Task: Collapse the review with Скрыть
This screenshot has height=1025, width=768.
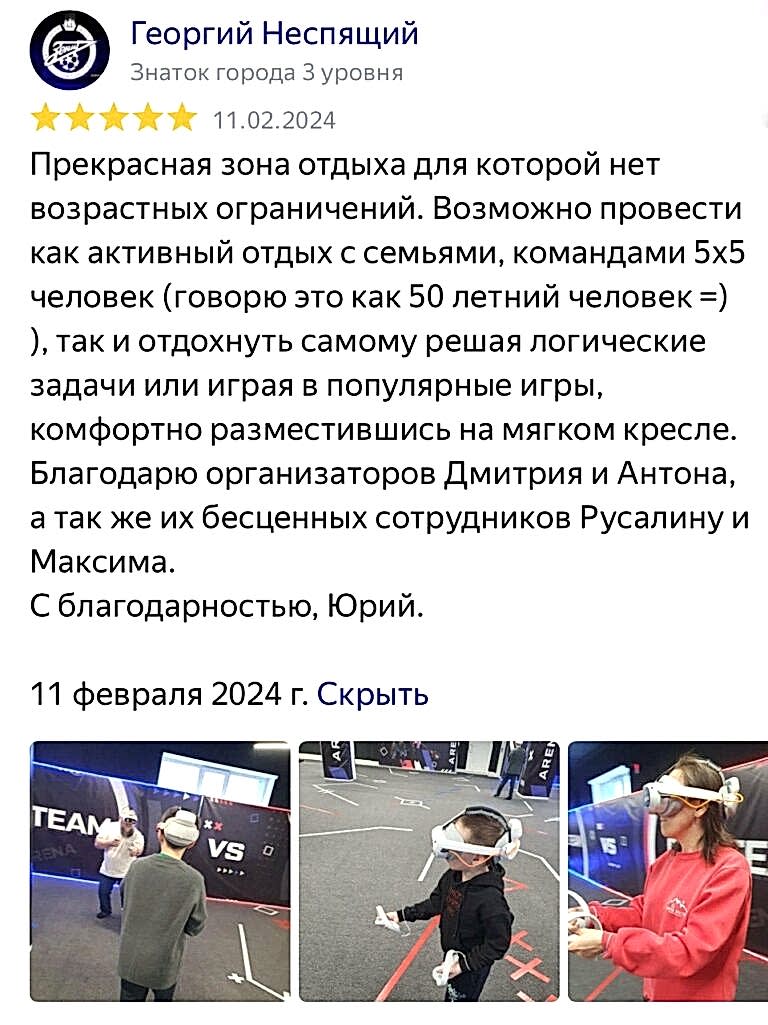Action: [372, 693]
